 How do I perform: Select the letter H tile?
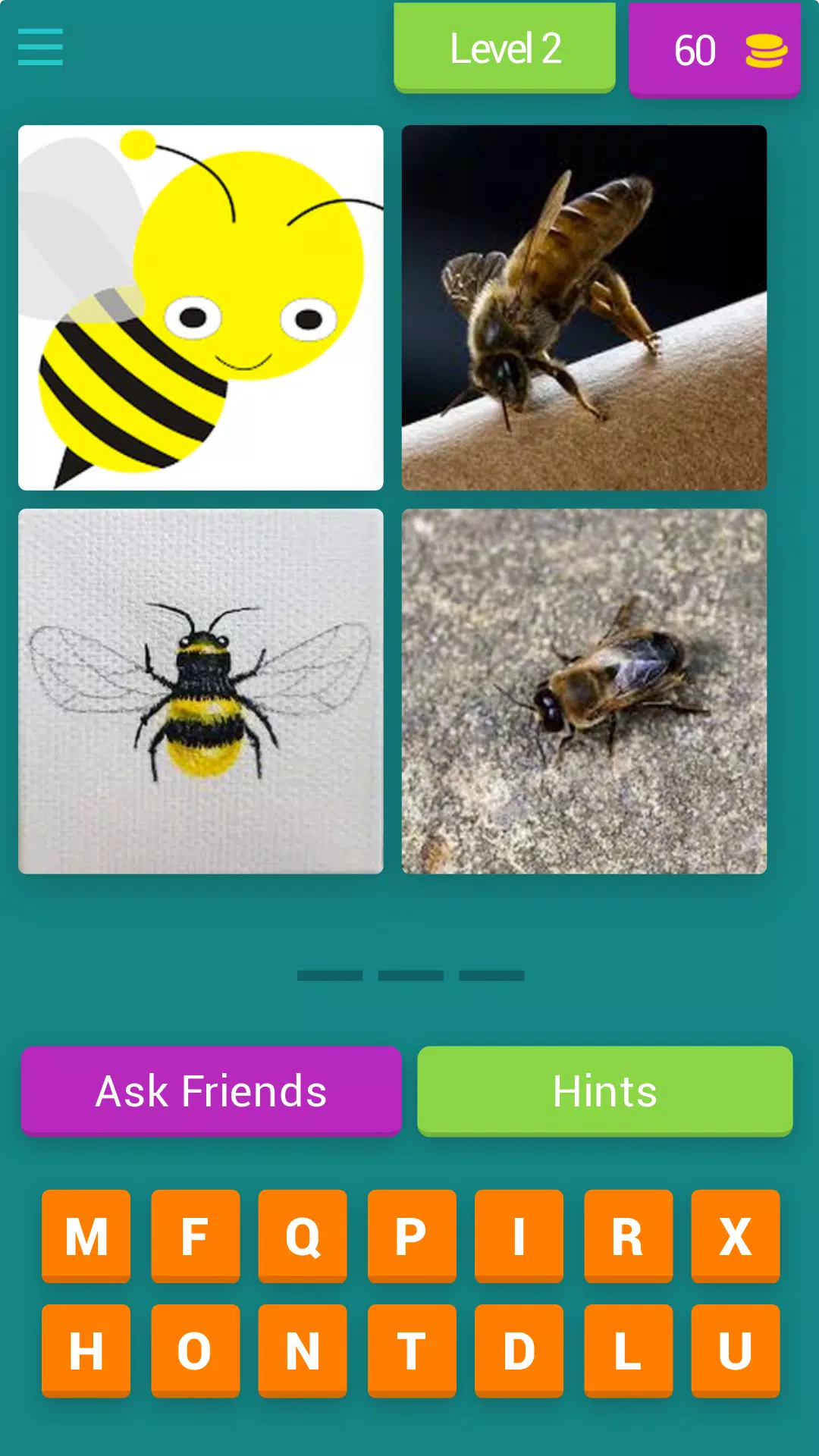click(x=86, y=1350)
